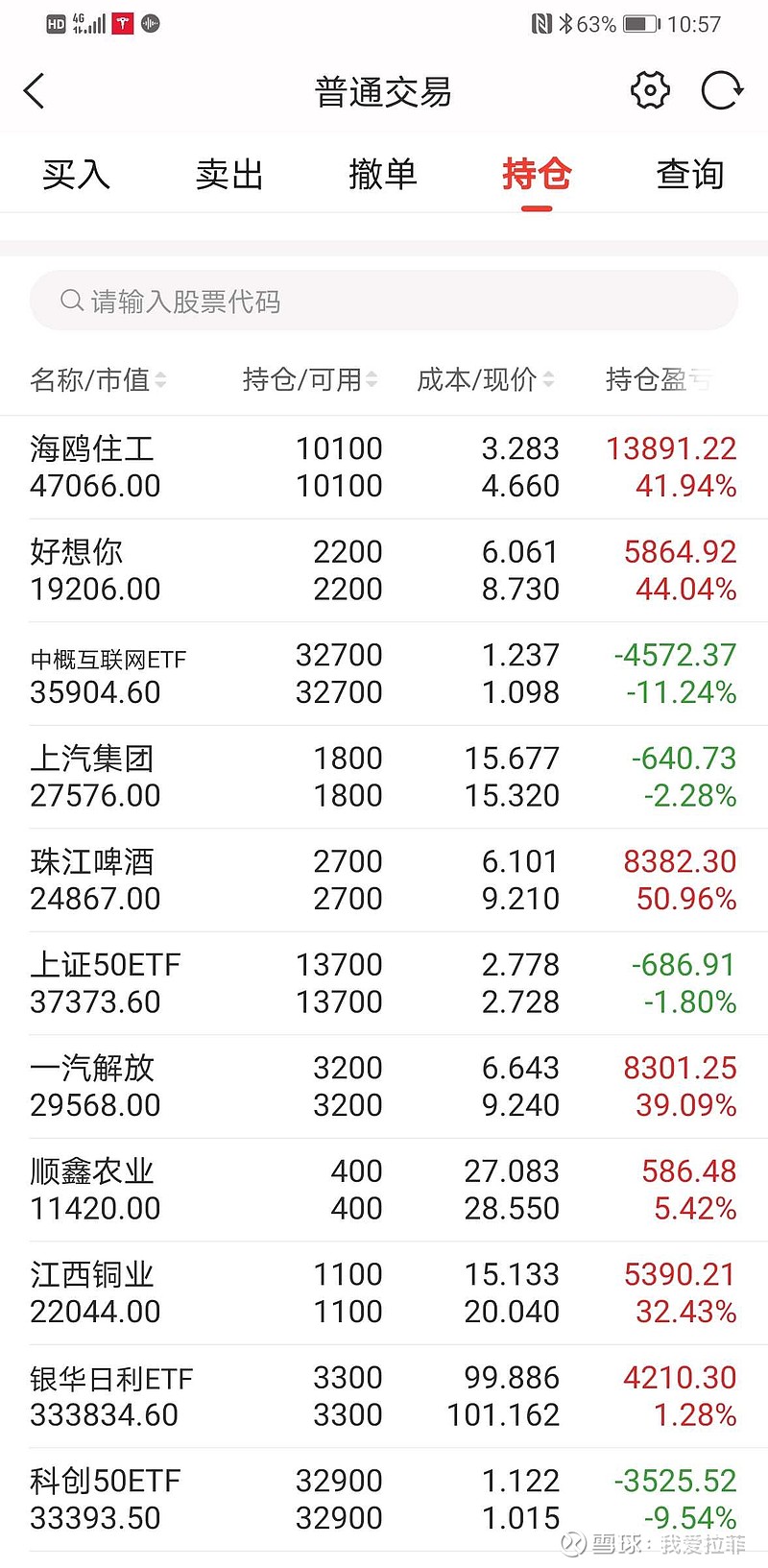Open the 一汽解放 holding row
The width and height of the screenshot is (768, 1568).
(384, 1087)
